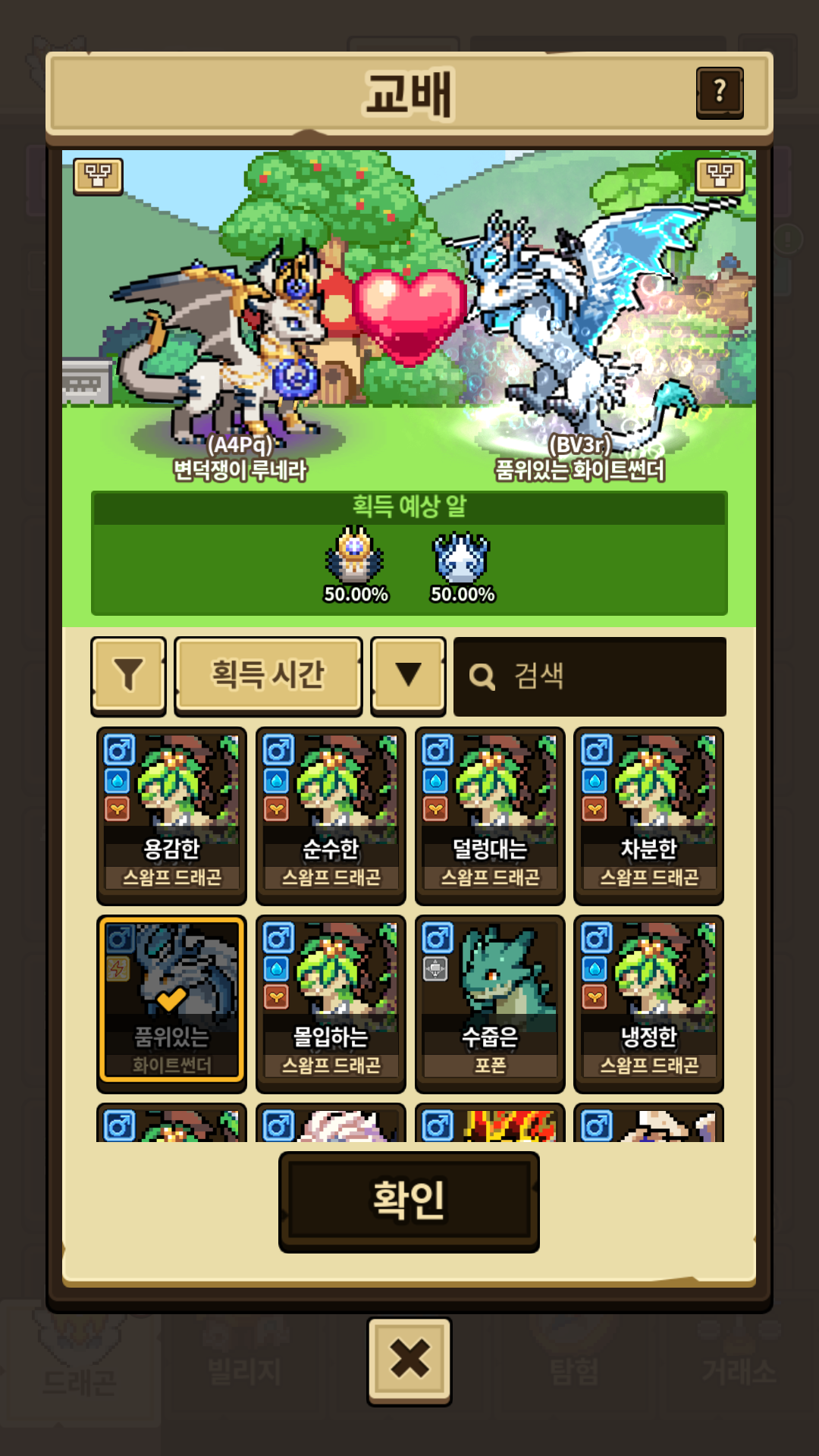Select 용감한 스왐프 드래곤 card
Image resolution: width=819 pixels, height=1456 pixels.
pos(171,815)
